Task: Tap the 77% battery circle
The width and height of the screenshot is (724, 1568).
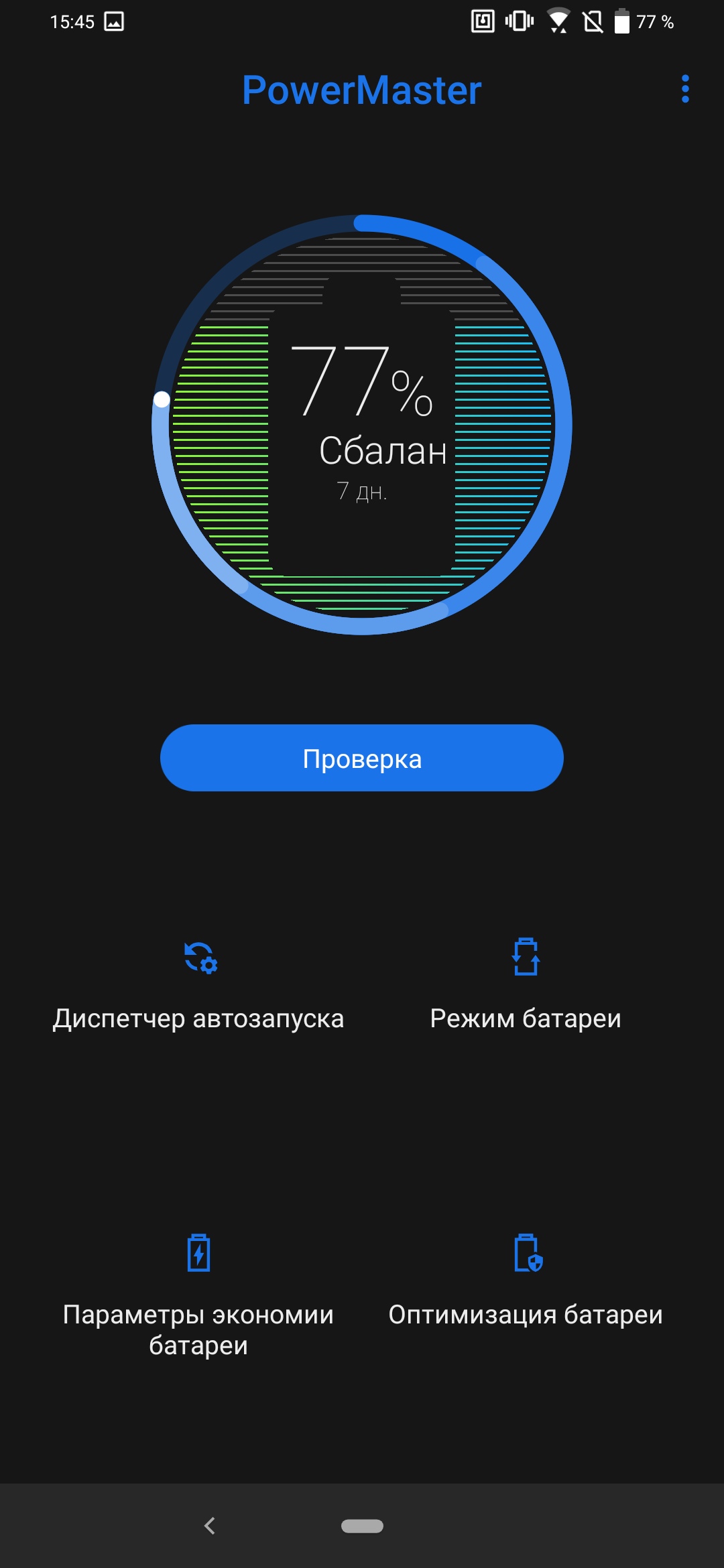Action: (x=362, y=424)
